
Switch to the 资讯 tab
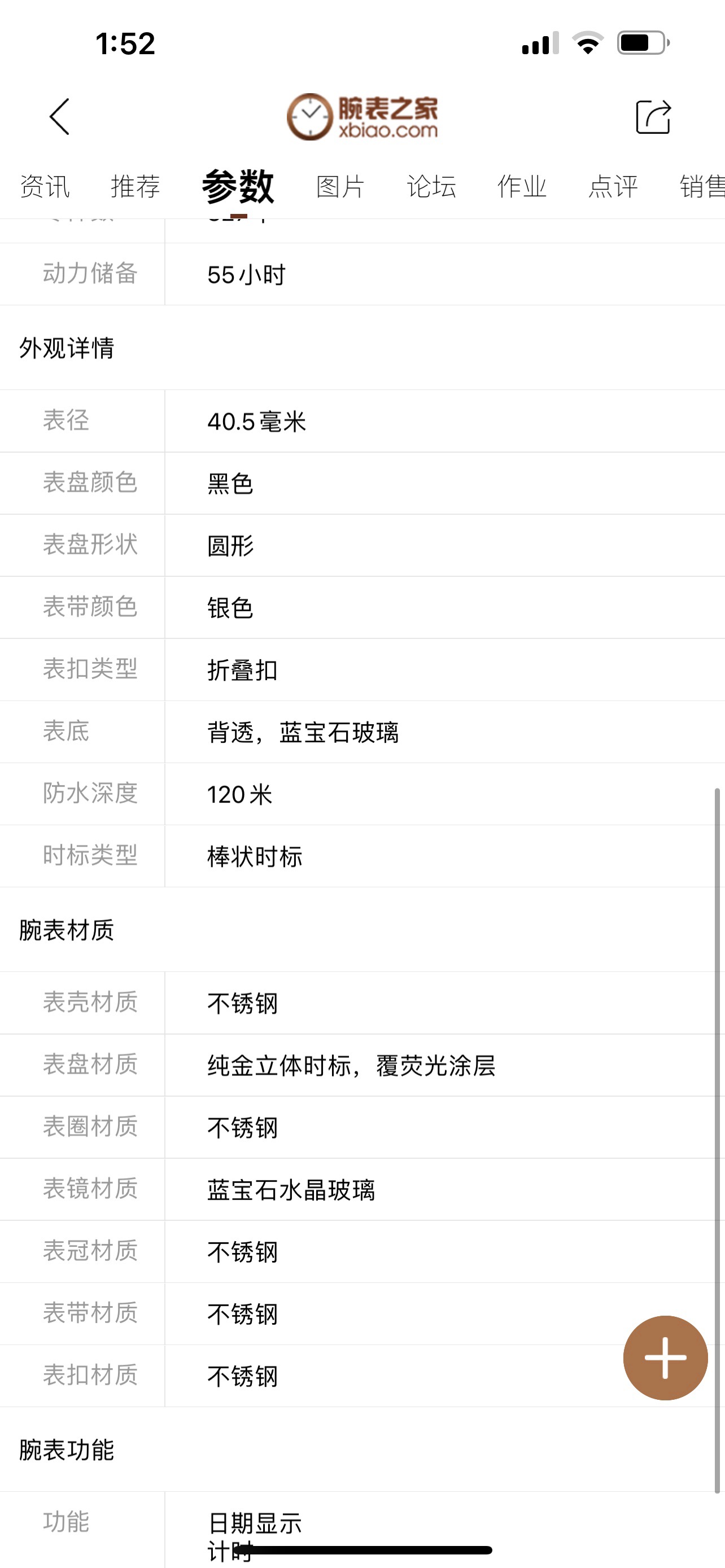pos(45,186)
